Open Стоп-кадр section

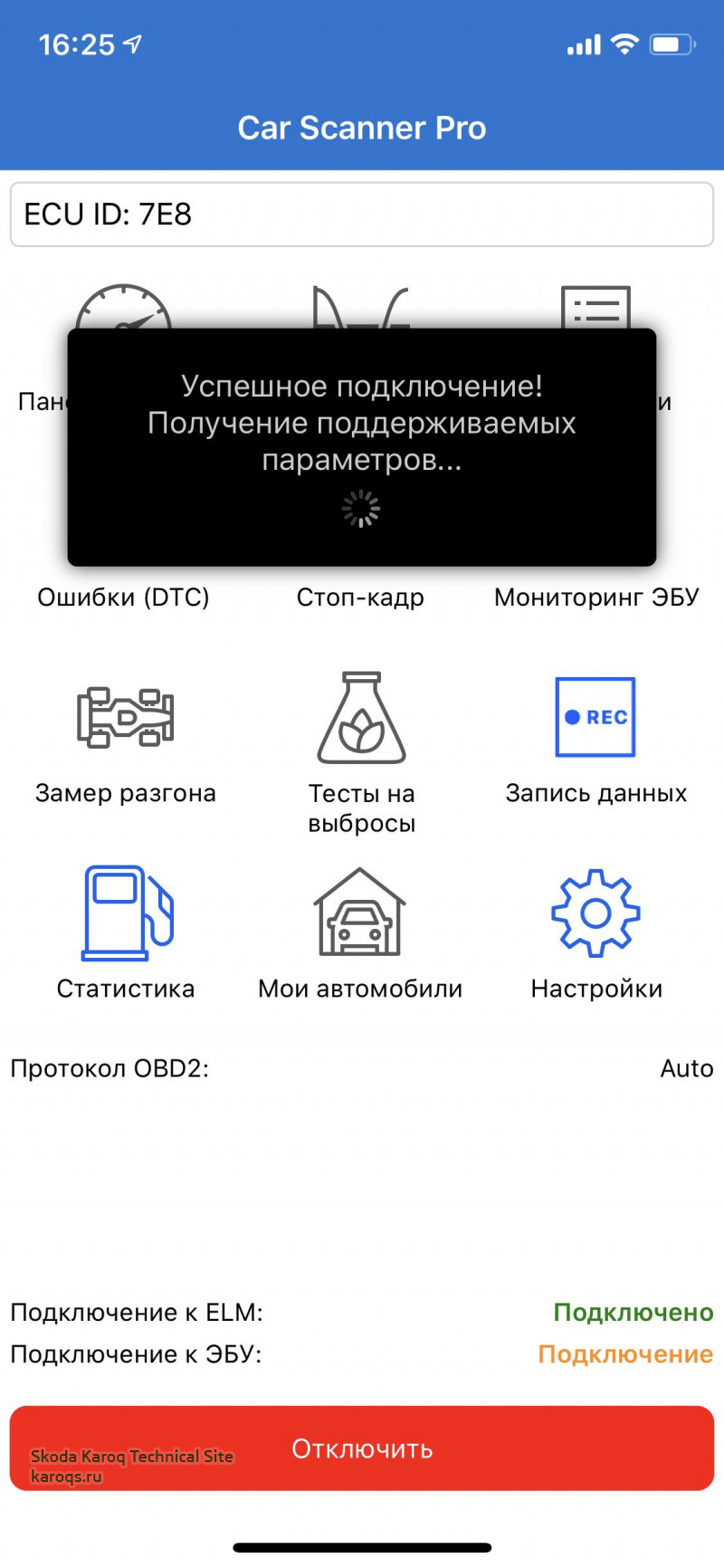(360, 597)
